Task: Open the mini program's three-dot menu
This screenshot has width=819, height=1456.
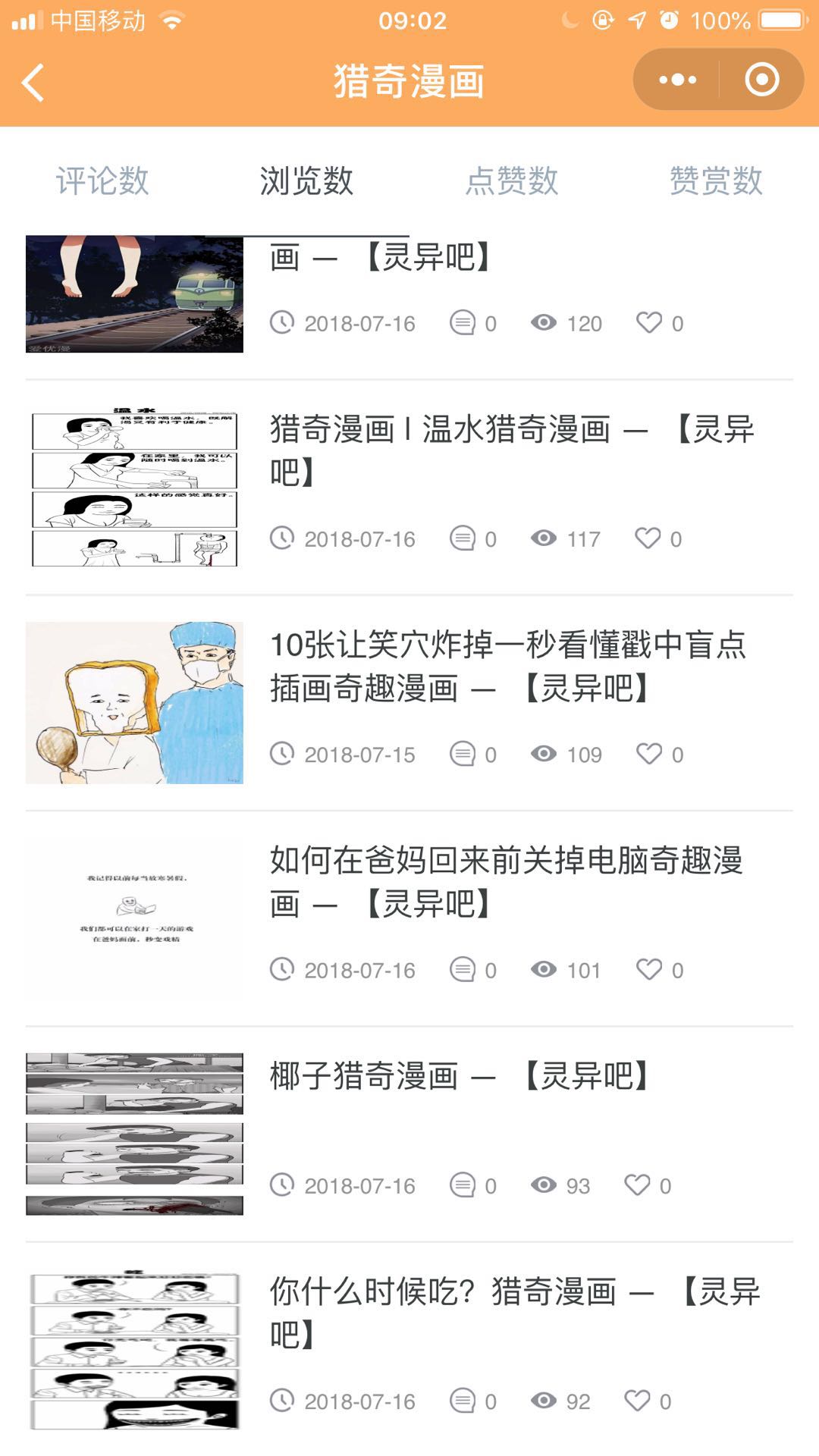Action: coord(677,80)
